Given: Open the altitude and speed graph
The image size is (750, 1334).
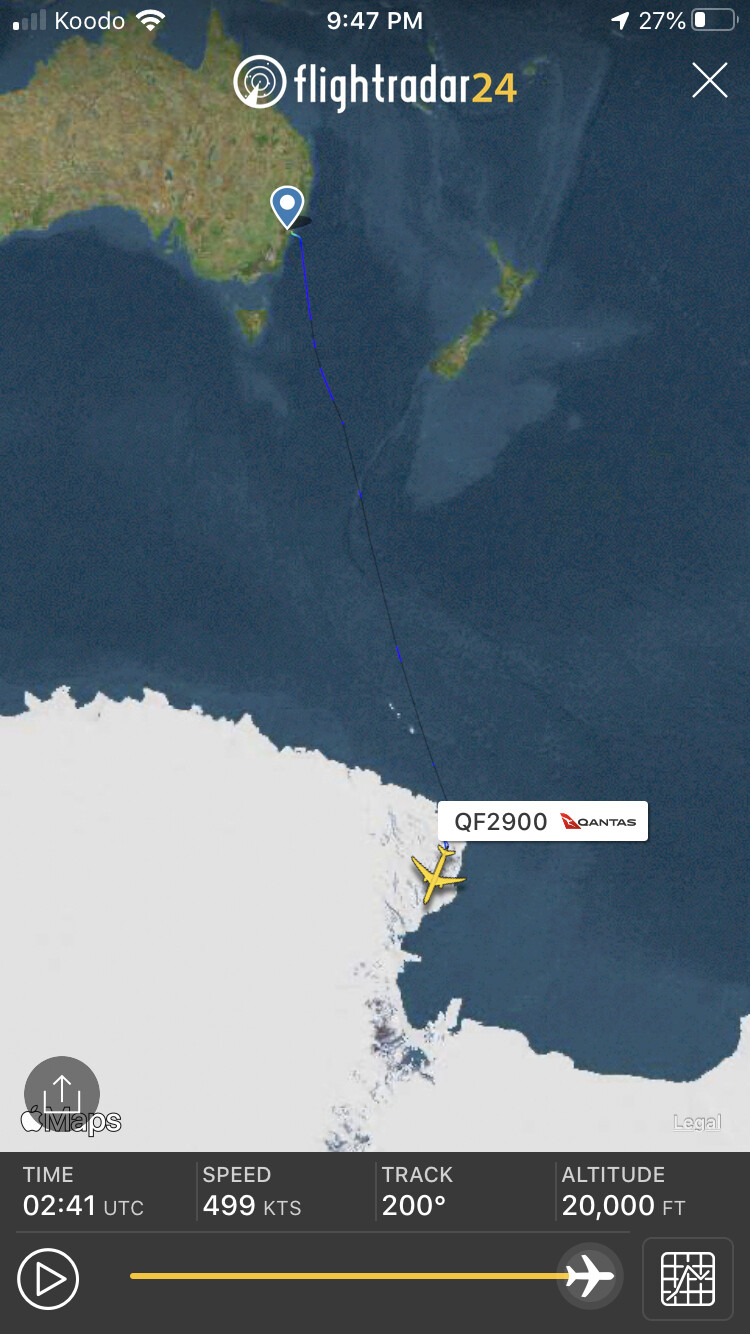Looking at the screenshot, I should [x=688, y=1278].
